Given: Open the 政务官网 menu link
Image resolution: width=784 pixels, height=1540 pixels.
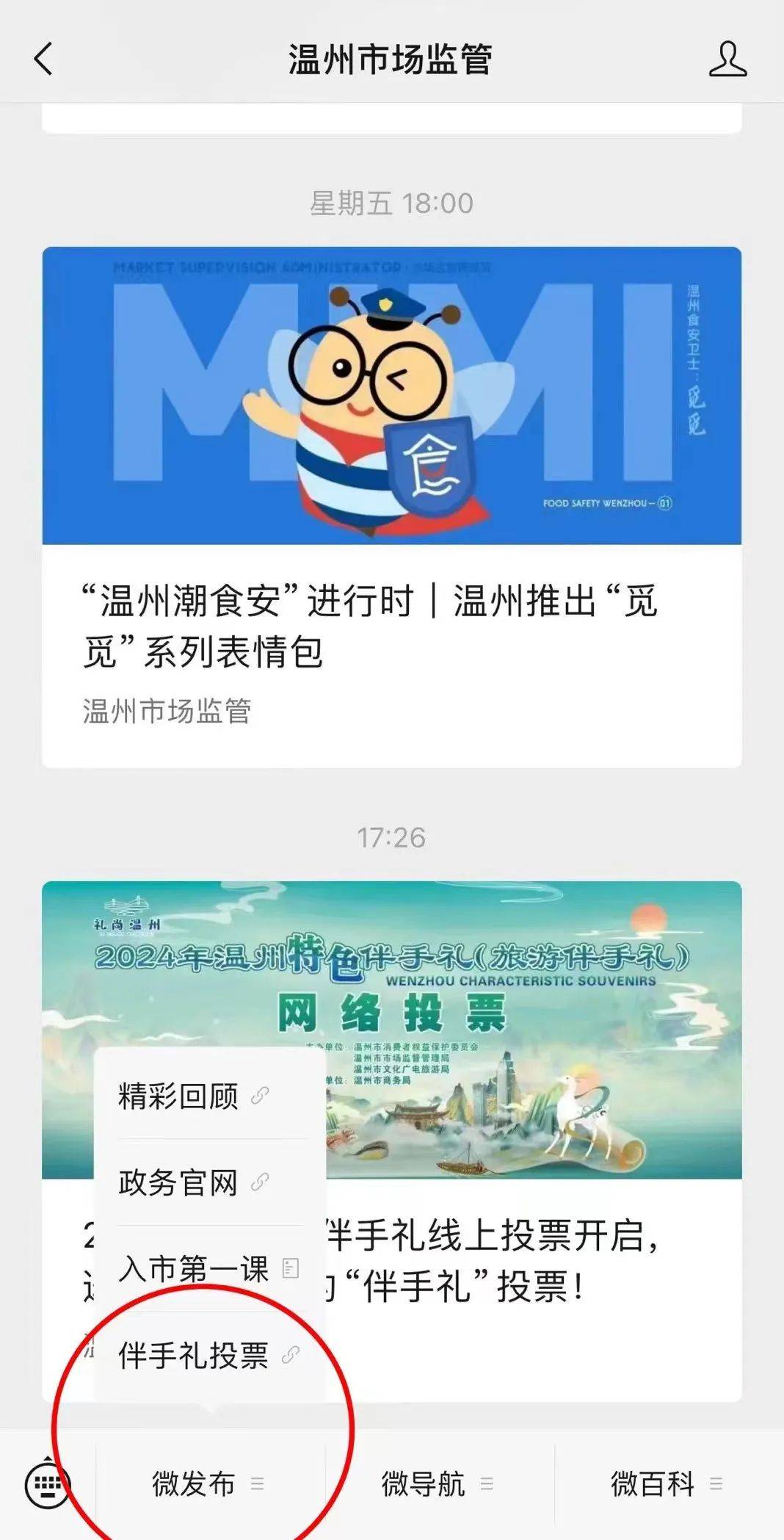Looking at the screenshot, I should pyautogui.click(x=195, y=1182).
